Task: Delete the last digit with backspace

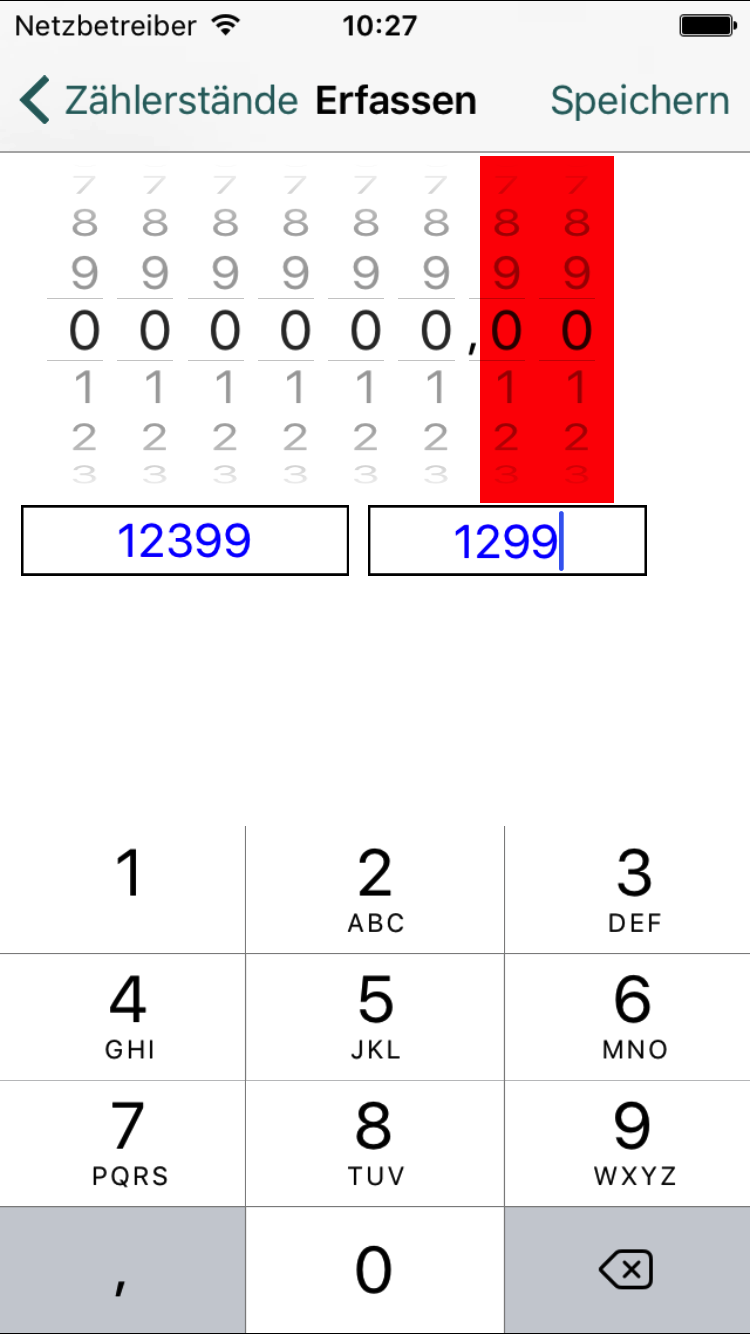Action: tap(626, 1270)
